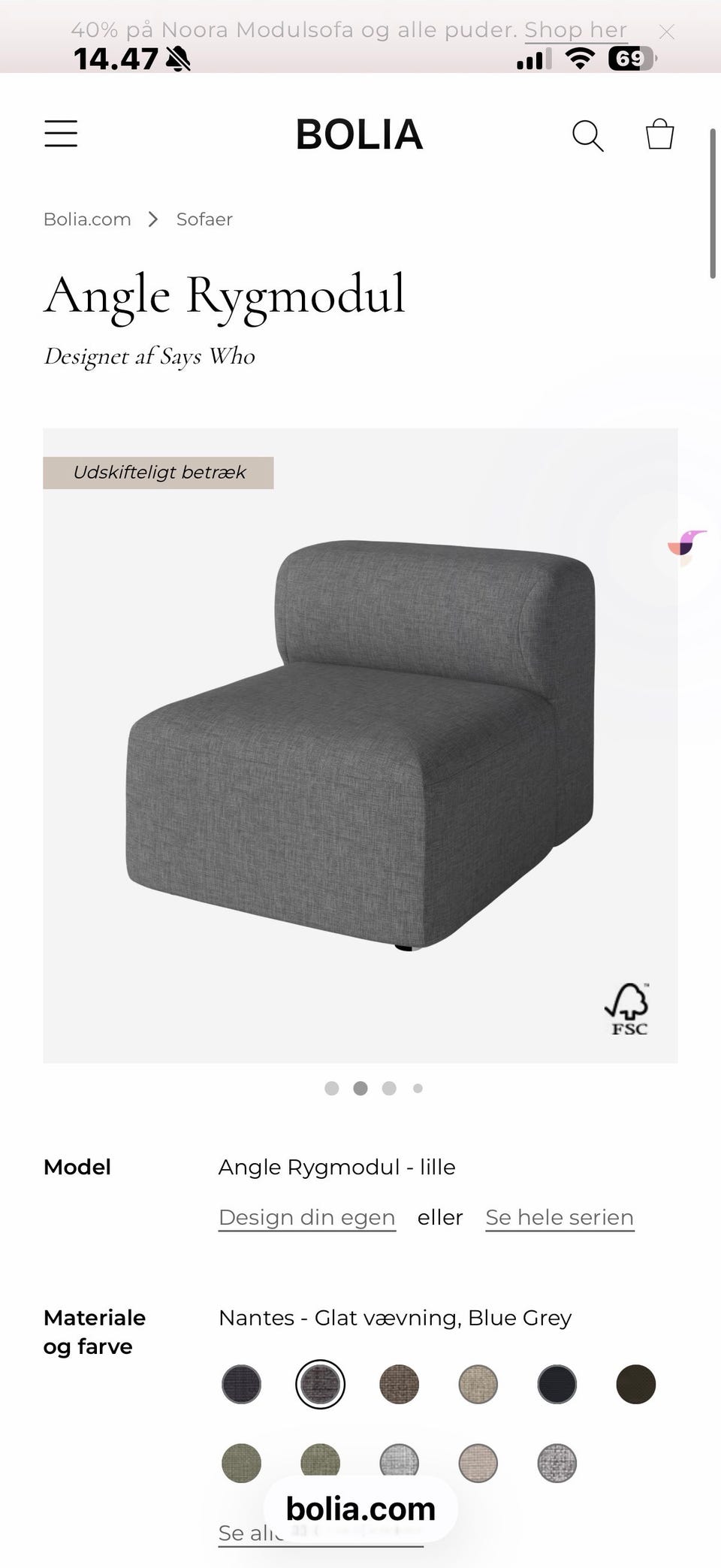Open the Angle Rygmodul product image
Viewport: 721px width, 1568px height.
[x=360, y=746]
